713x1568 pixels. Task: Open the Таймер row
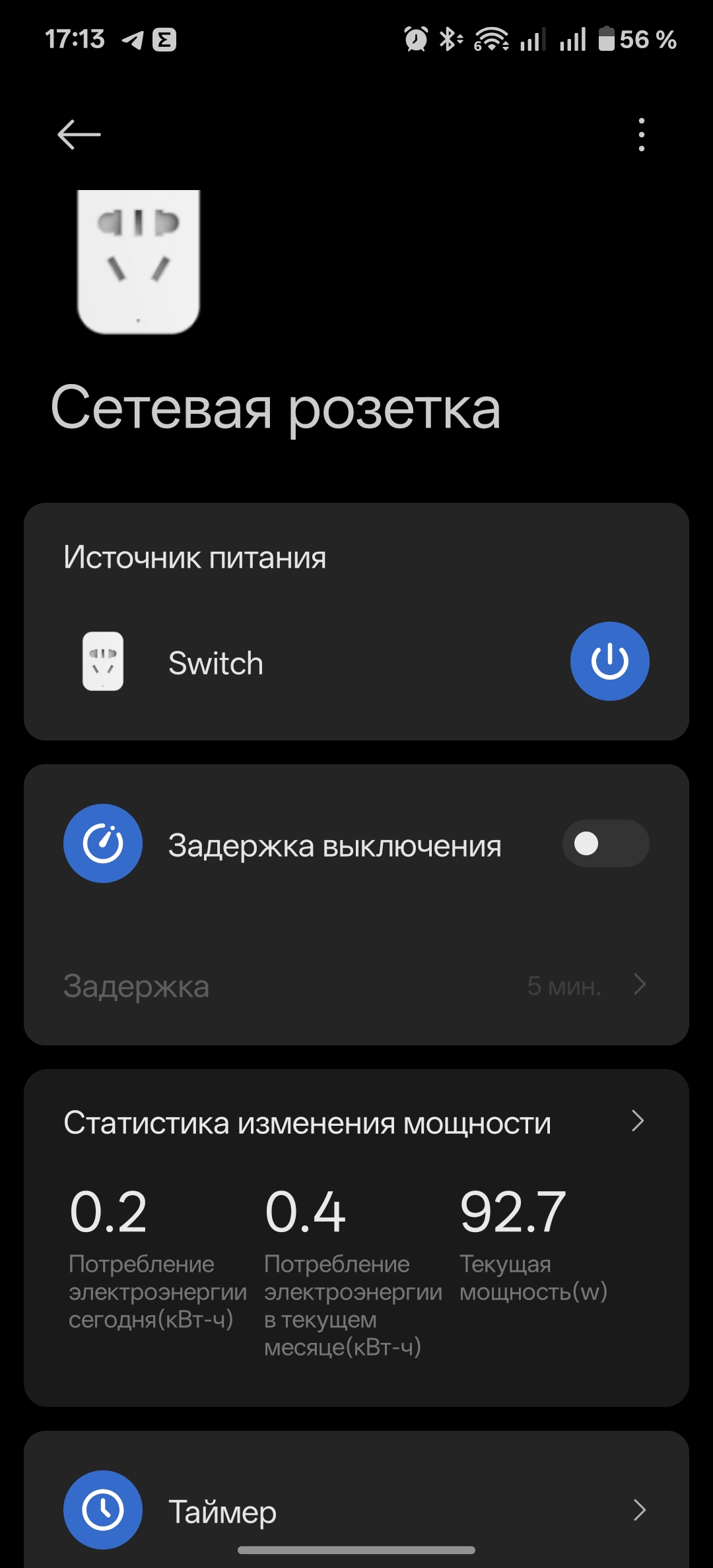point(356,1510)
